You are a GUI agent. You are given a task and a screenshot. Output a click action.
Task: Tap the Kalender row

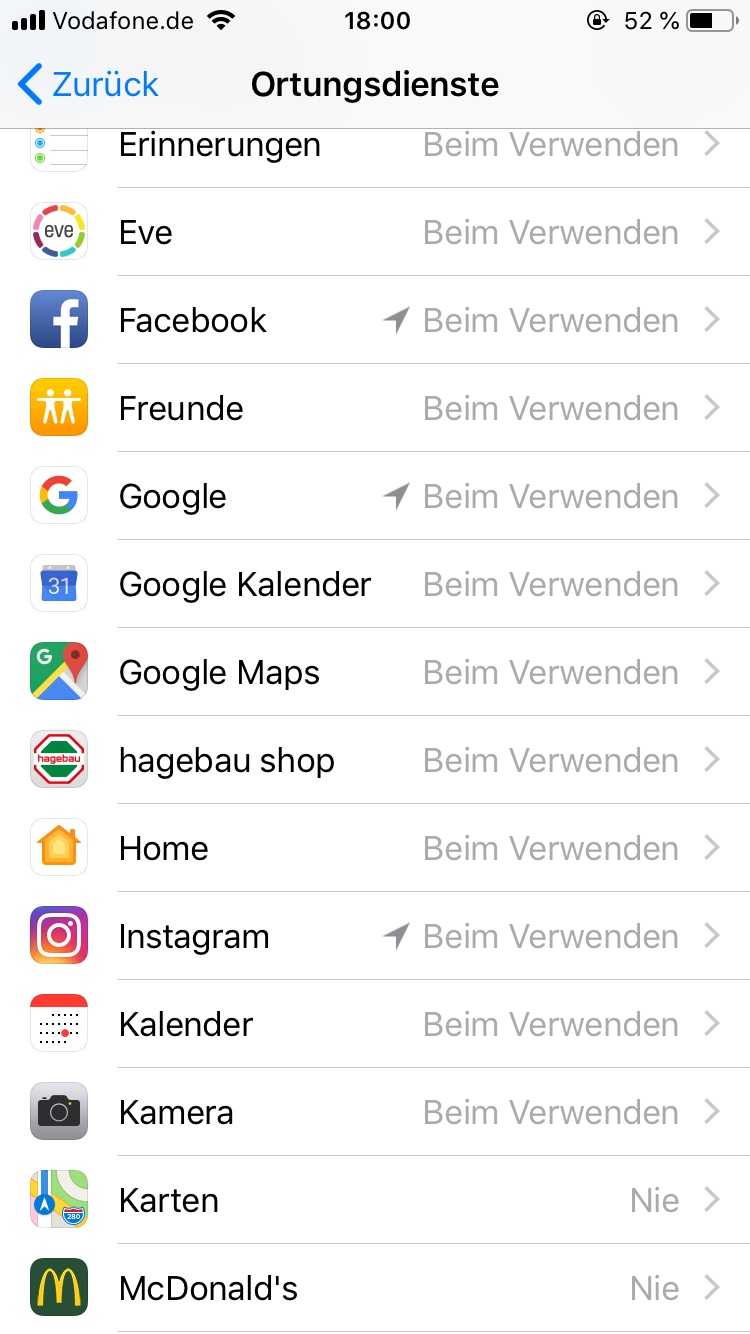click(x=375, y=1024)
